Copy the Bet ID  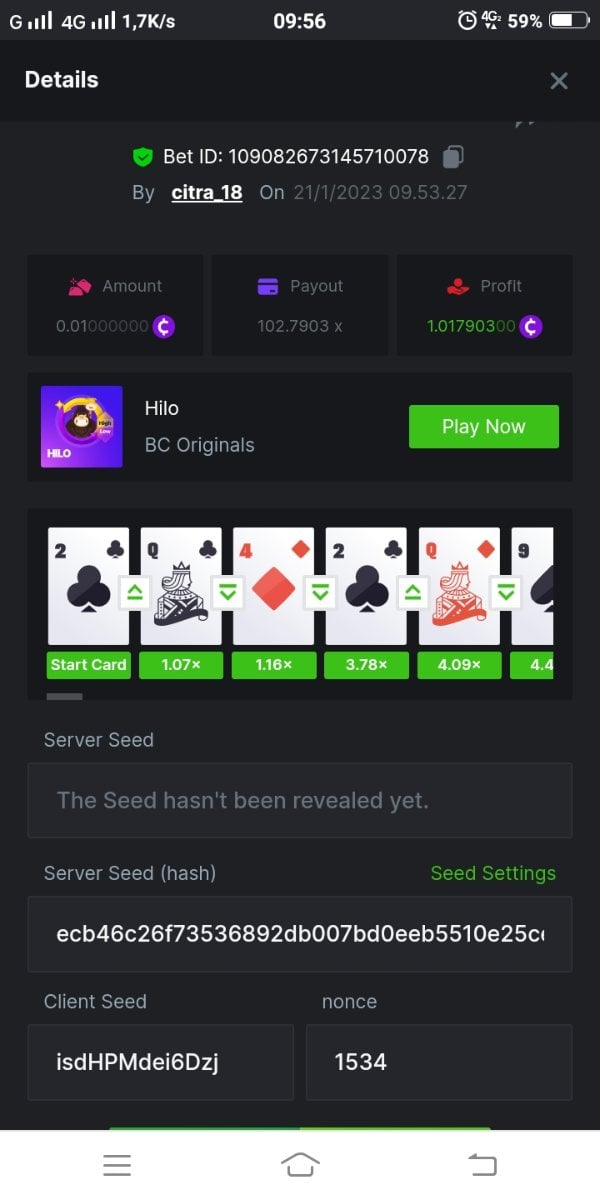[453, 157]
